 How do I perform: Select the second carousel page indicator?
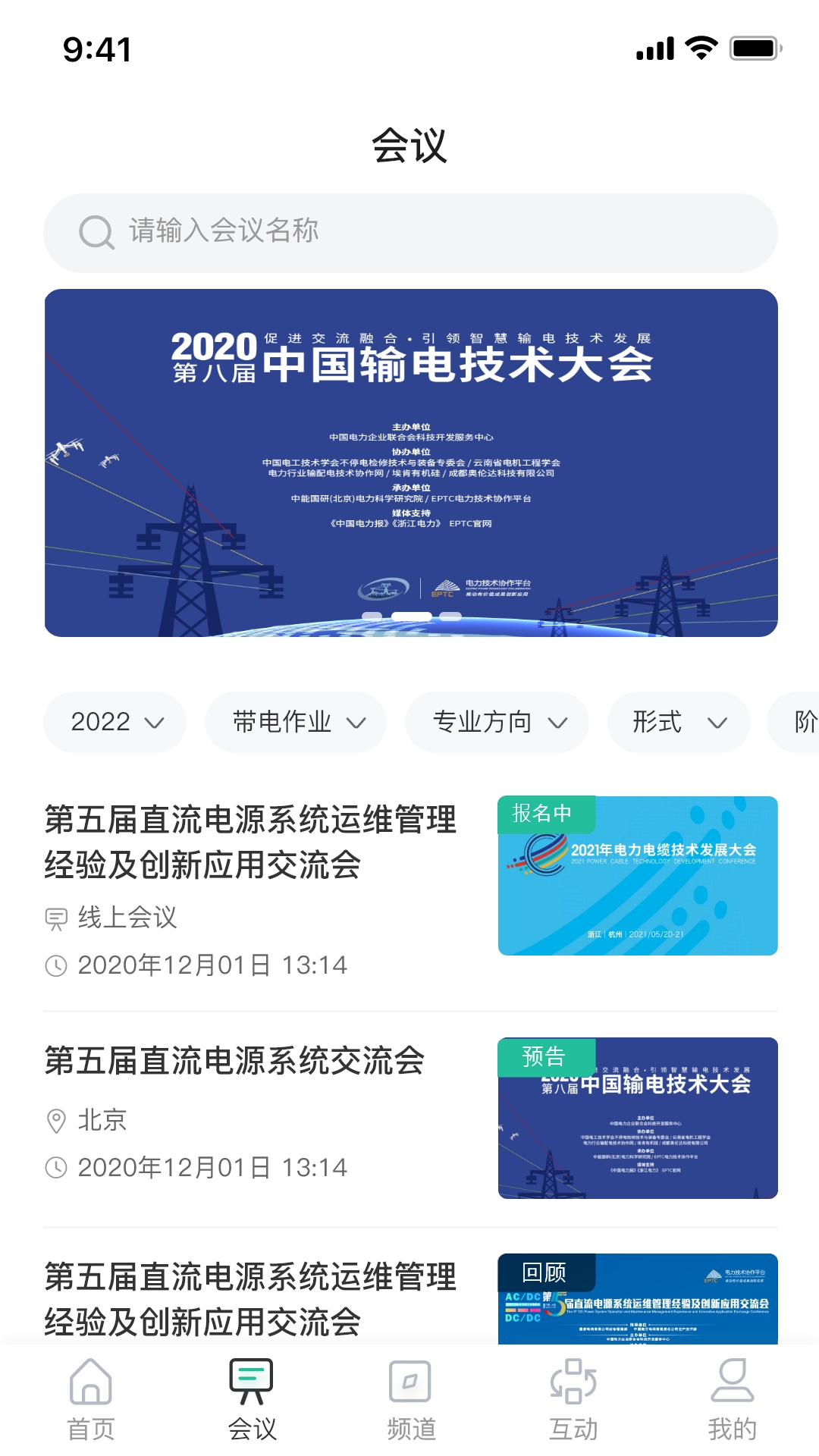click(x=412, y=617)
